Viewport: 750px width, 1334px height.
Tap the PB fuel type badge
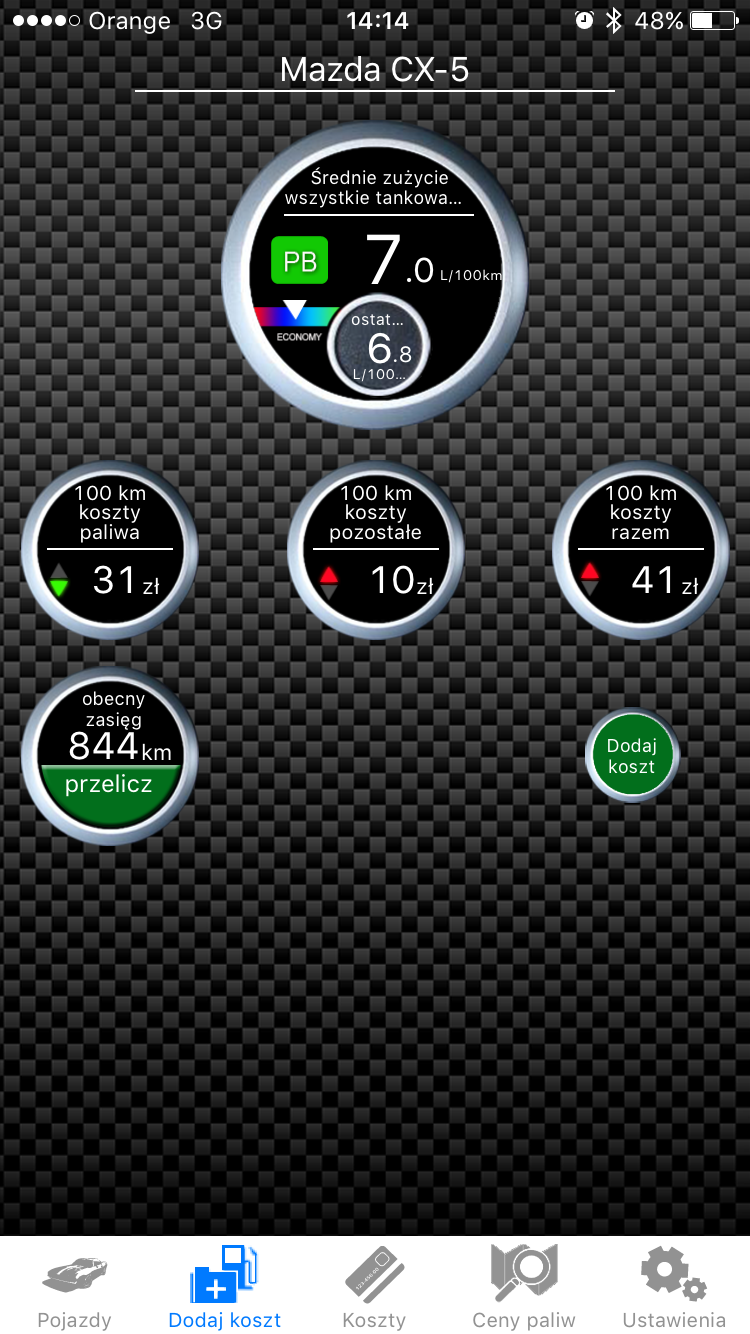click(300, 262)
